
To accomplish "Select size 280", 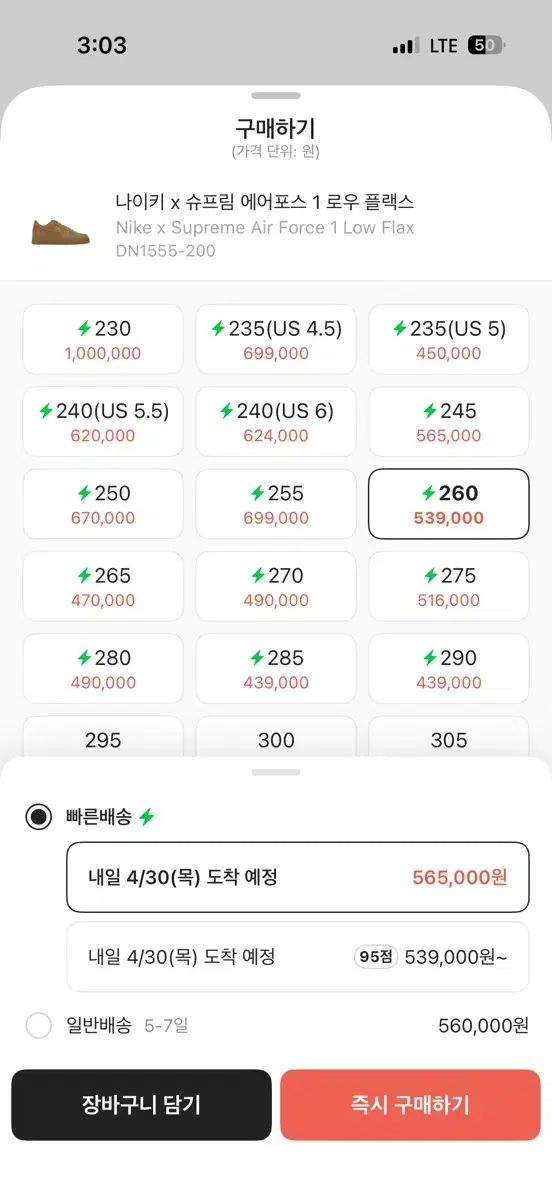I will 103,668.
